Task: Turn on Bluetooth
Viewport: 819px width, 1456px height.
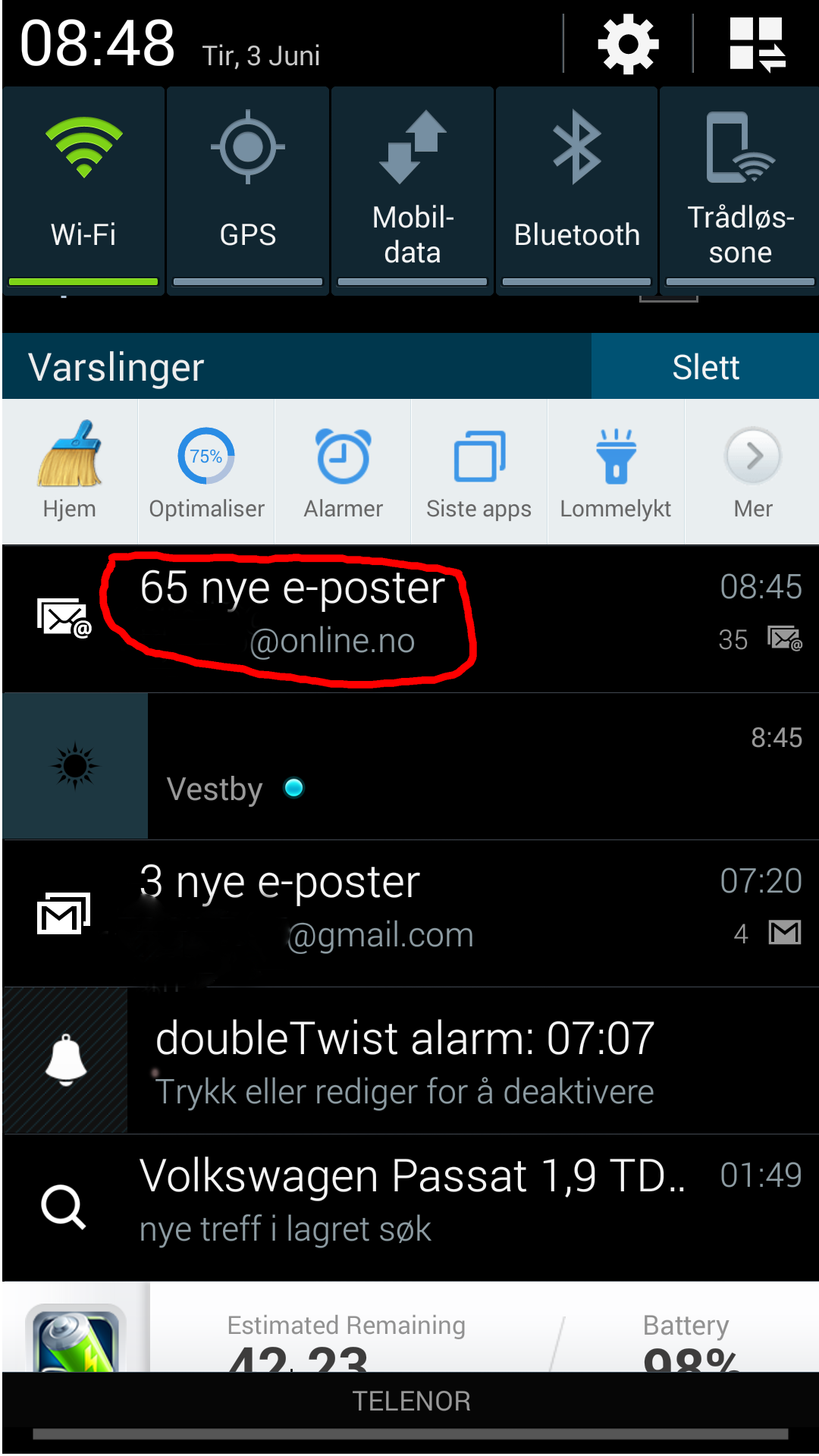Action: click(x=577, y=190)
